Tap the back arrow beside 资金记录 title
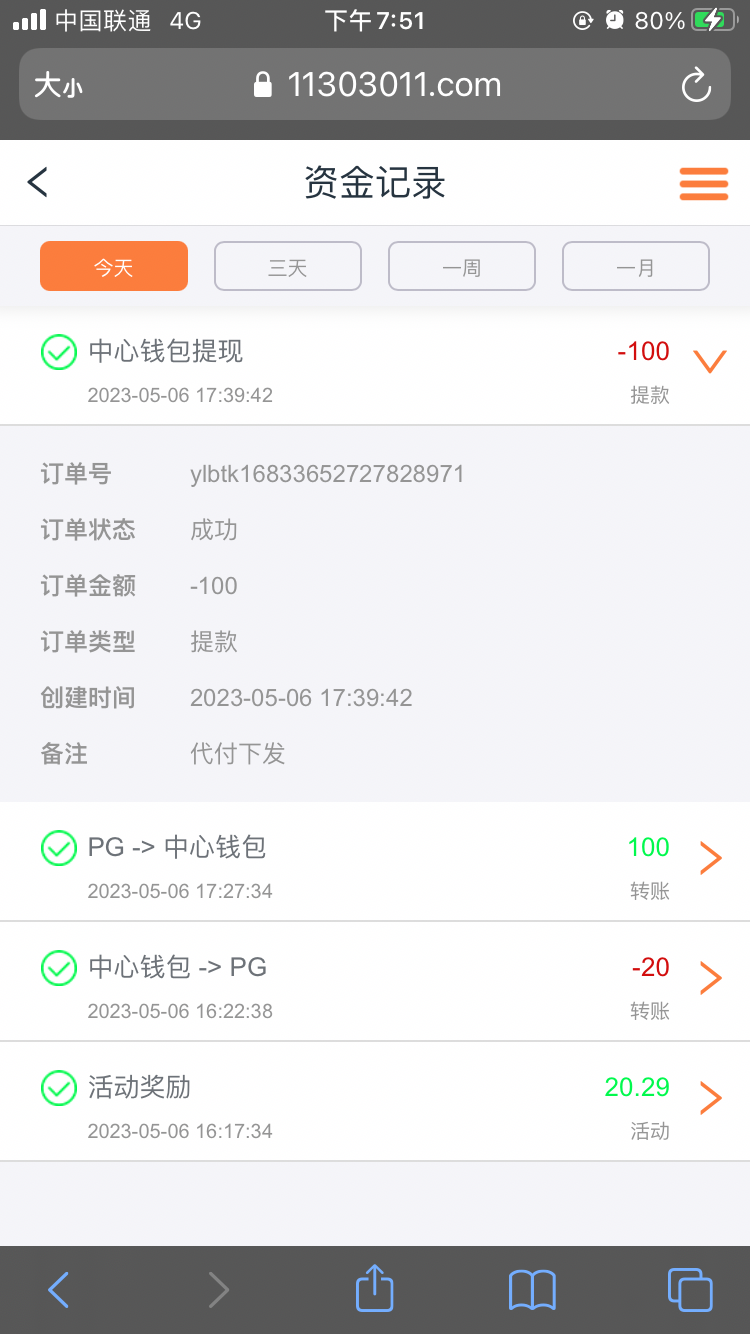 (x=37, y=182)
